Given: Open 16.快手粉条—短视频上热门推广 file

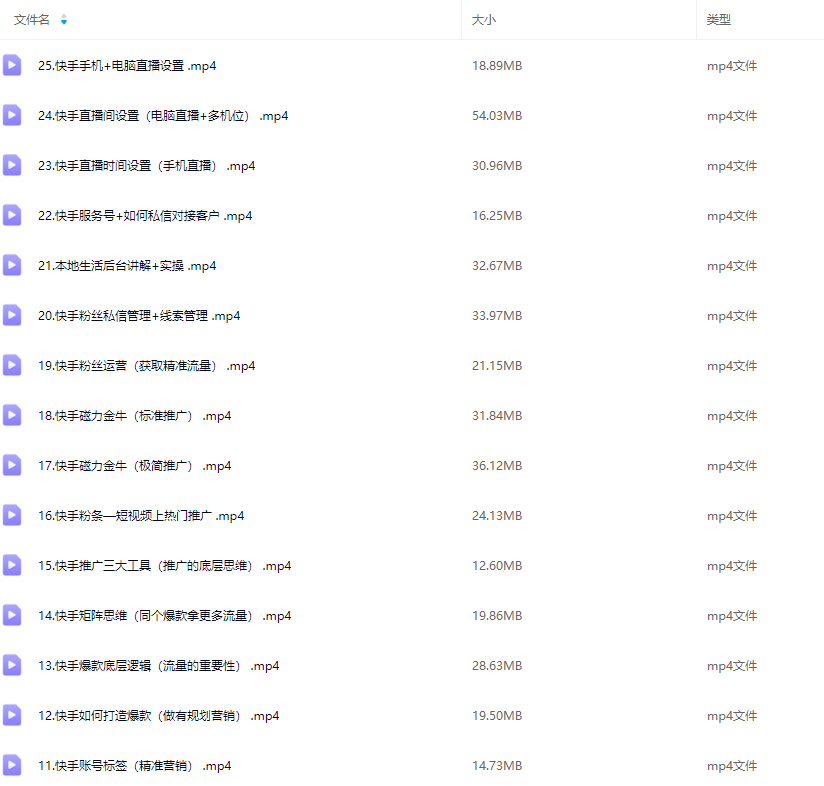Looking at the screenshot, I should (x=141, y=516).
